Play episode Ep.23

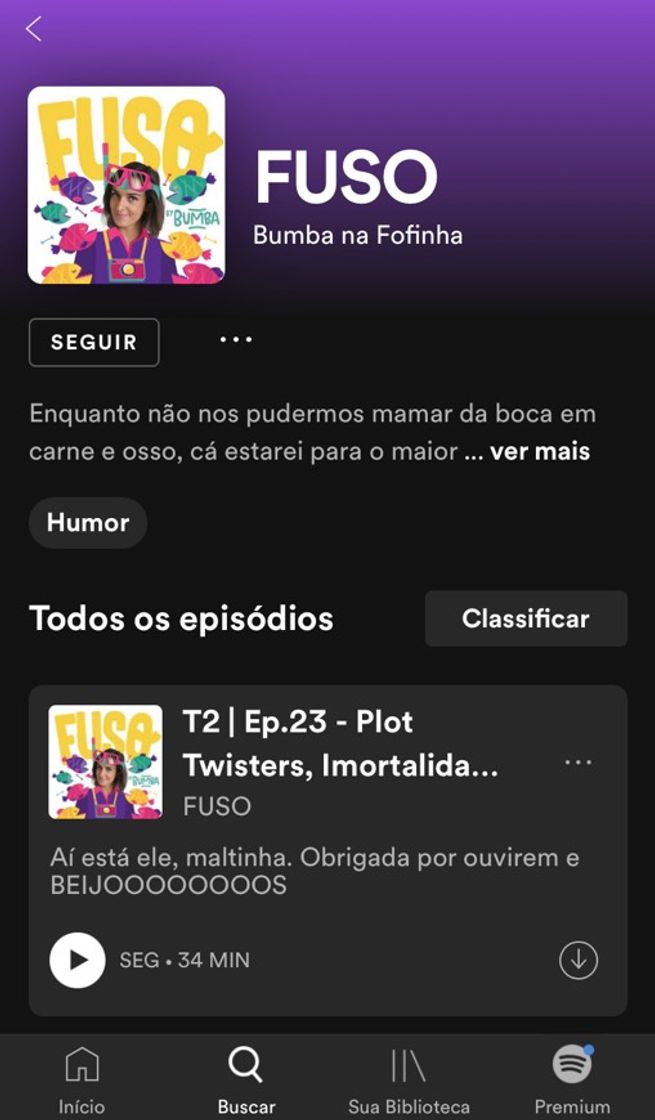(x=77, y=960)
